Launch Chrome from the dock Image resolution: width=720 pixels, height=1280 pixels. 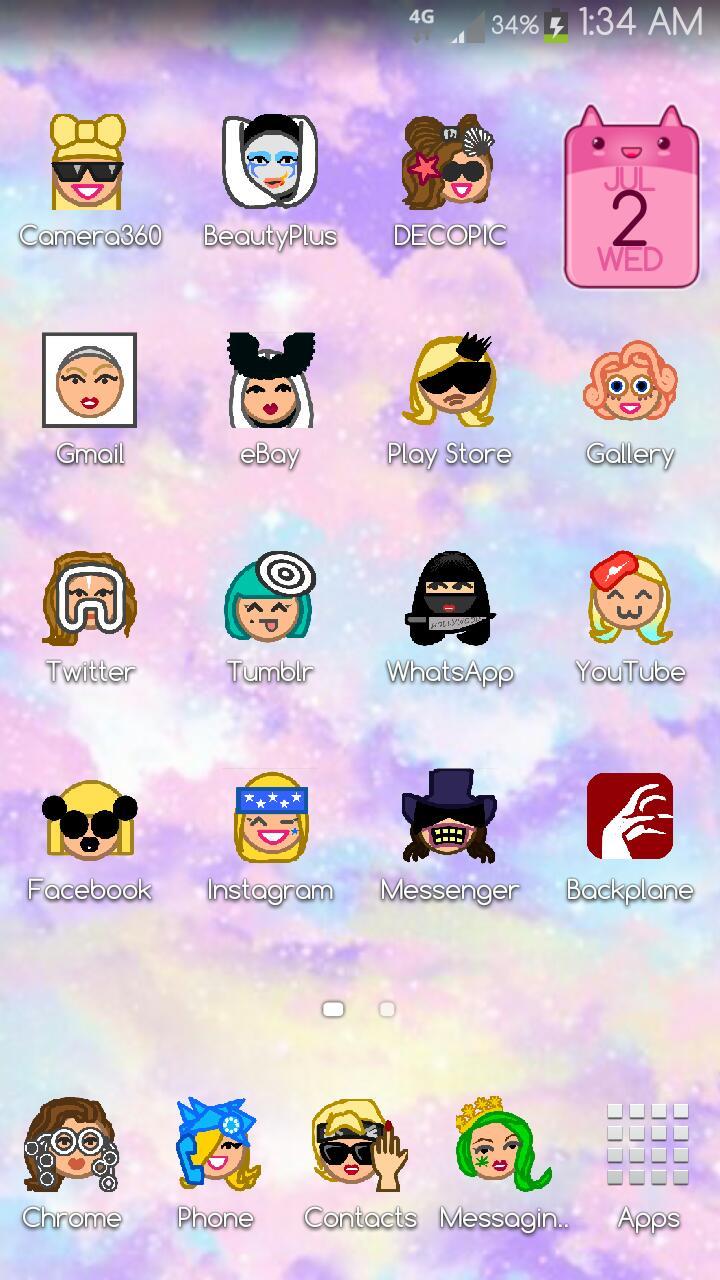tap(71, 1145)
